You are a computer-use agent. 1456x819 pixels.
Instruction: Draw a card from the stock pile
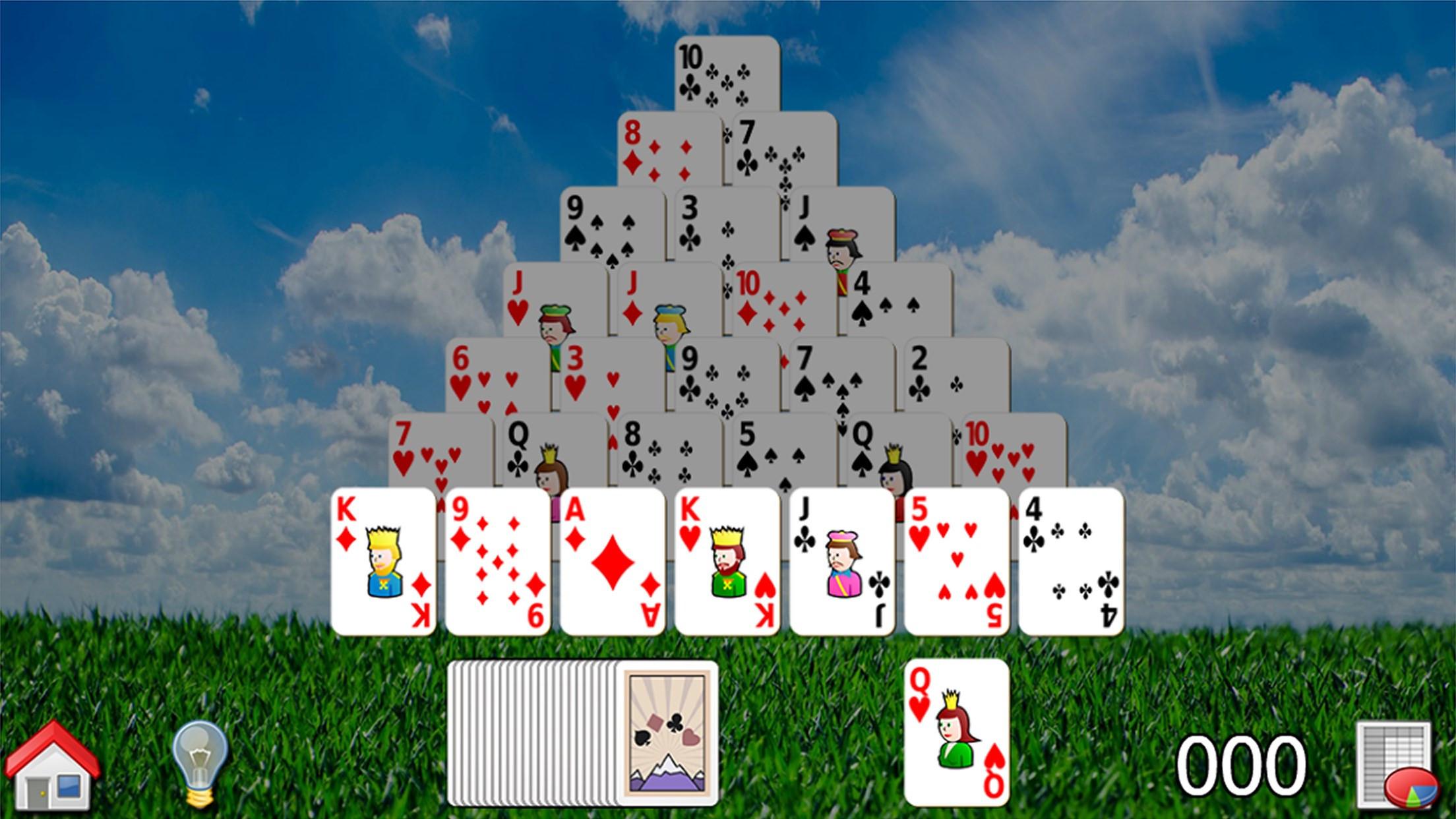666,733
